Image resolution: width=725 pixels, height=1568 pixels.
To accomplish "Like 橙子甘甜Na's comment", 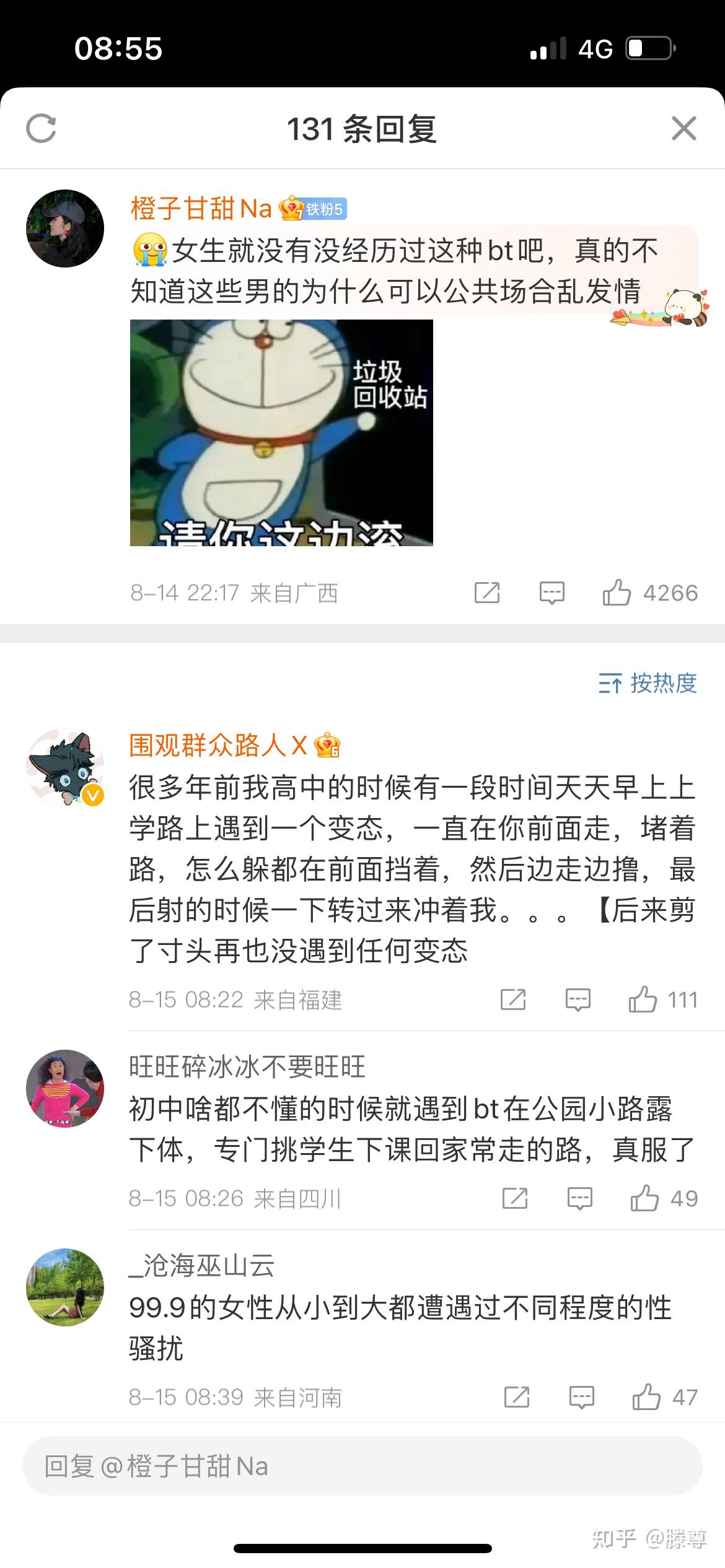I will click(x=617, y=593).
